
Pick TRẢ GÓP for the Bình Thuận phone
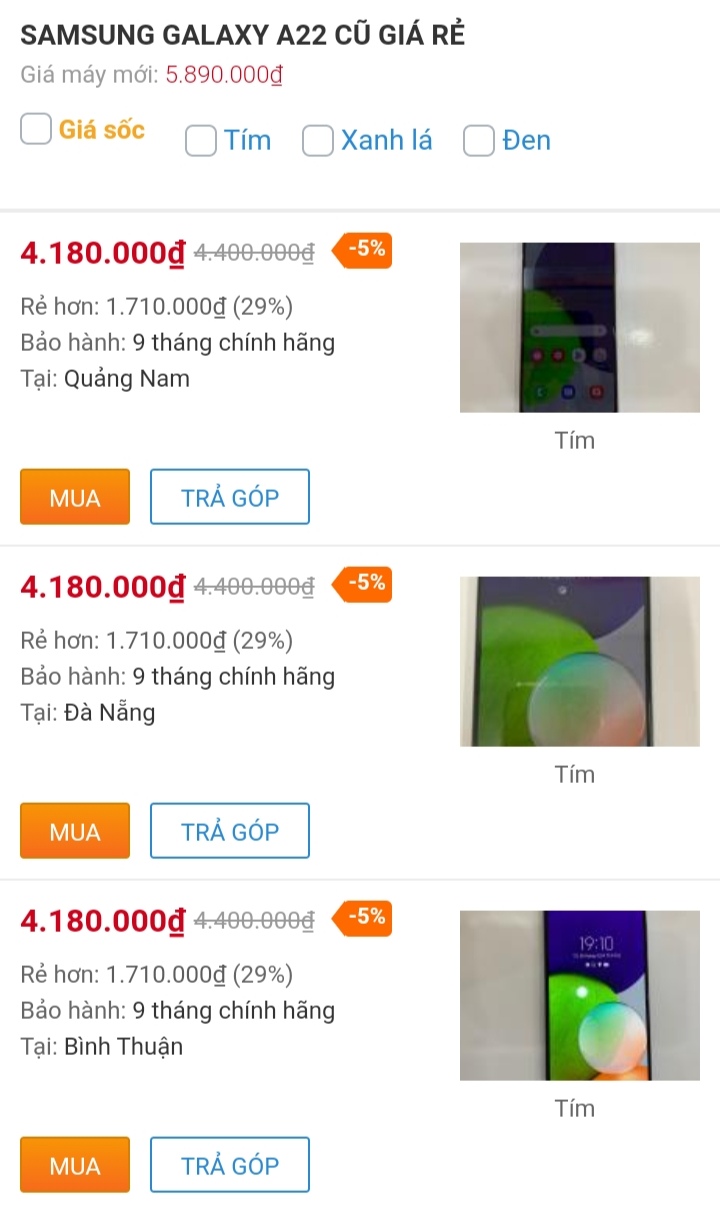tap(230, 1165)
